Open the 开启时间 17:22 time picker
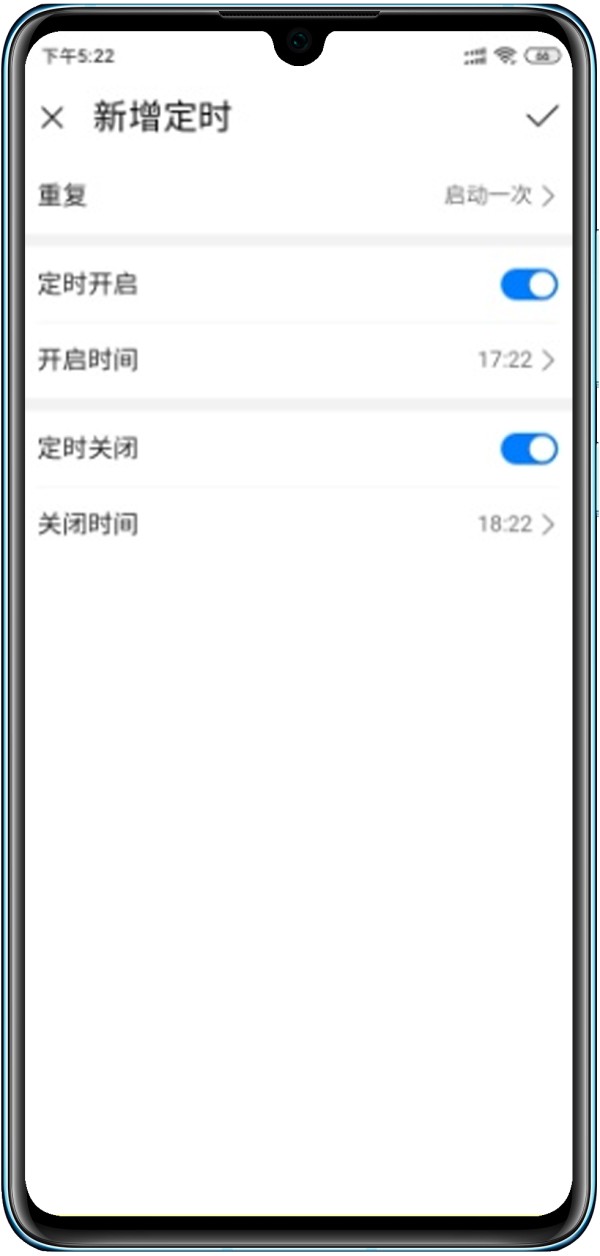Screen dimensions: 600x1256 (x=298, y=360)
